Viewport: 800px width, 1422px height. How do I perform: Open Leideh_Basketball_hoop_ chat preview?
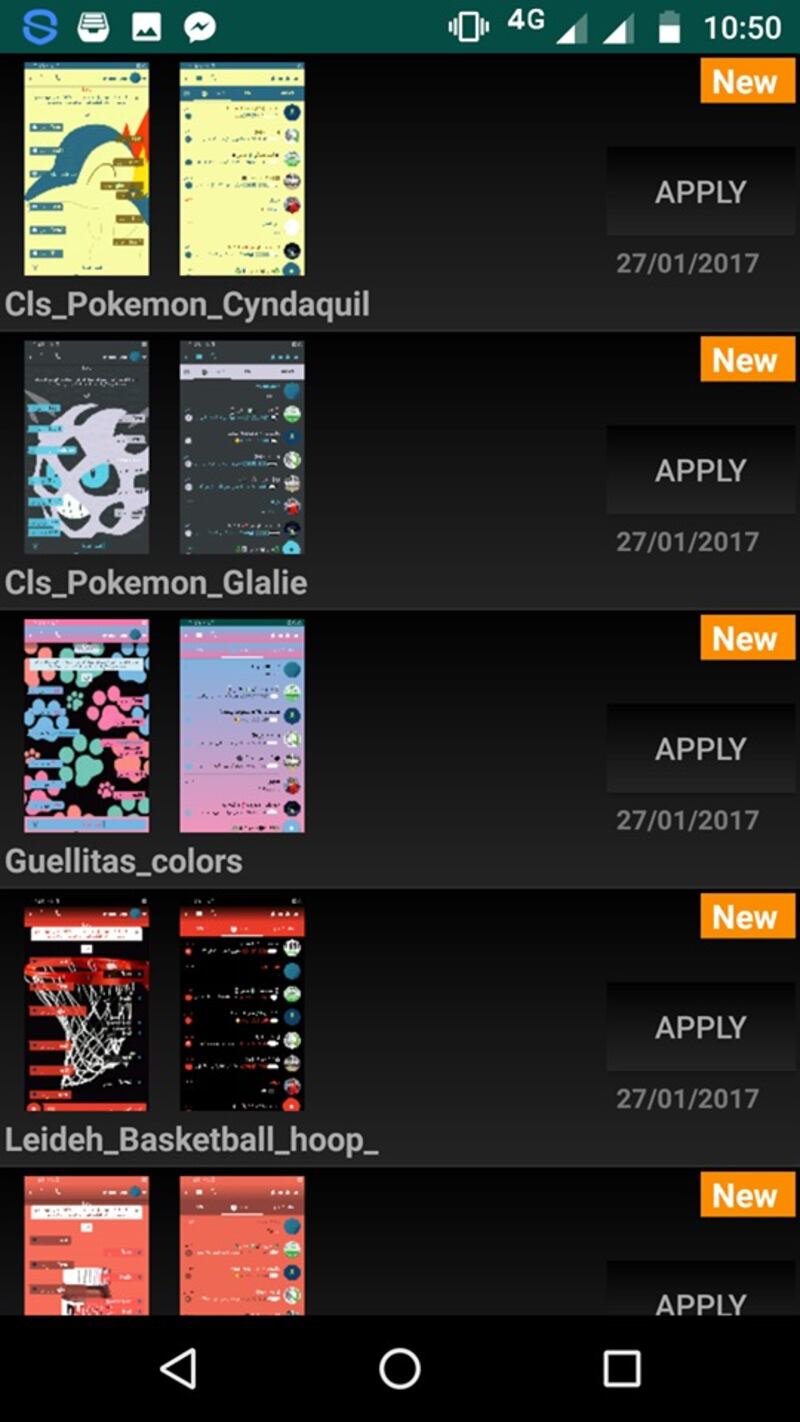pyautogui.click(x=87, y=1004)
